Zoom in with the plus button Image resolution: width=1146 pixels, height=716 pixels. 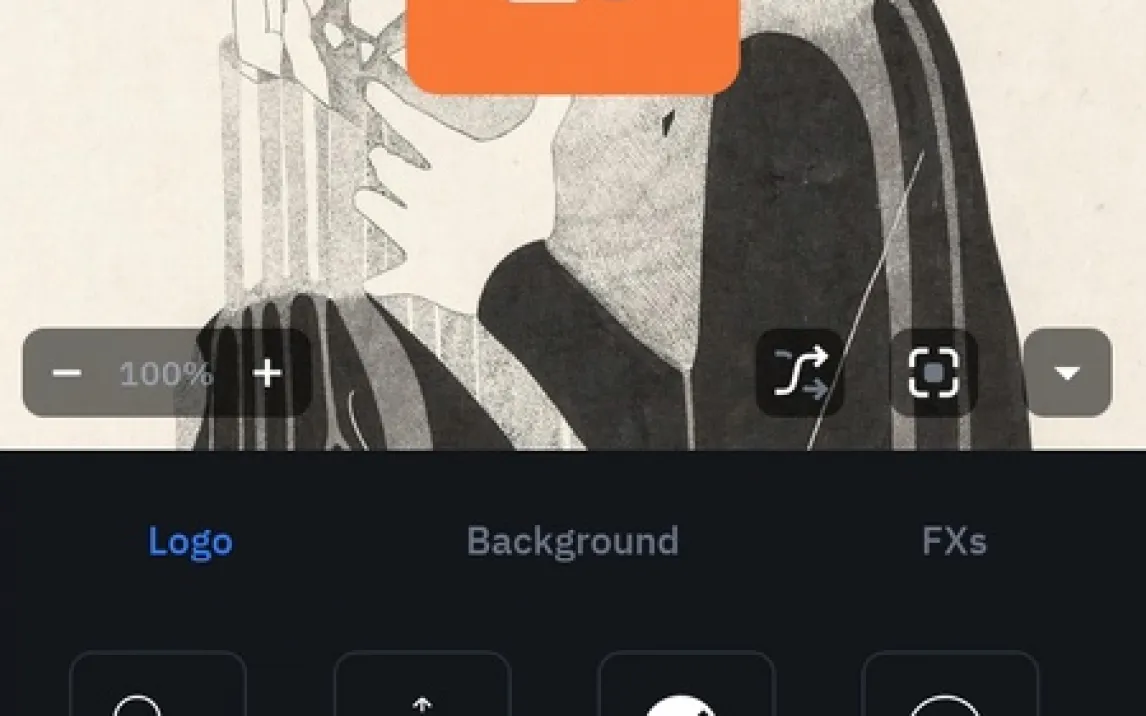coord(267,373)
